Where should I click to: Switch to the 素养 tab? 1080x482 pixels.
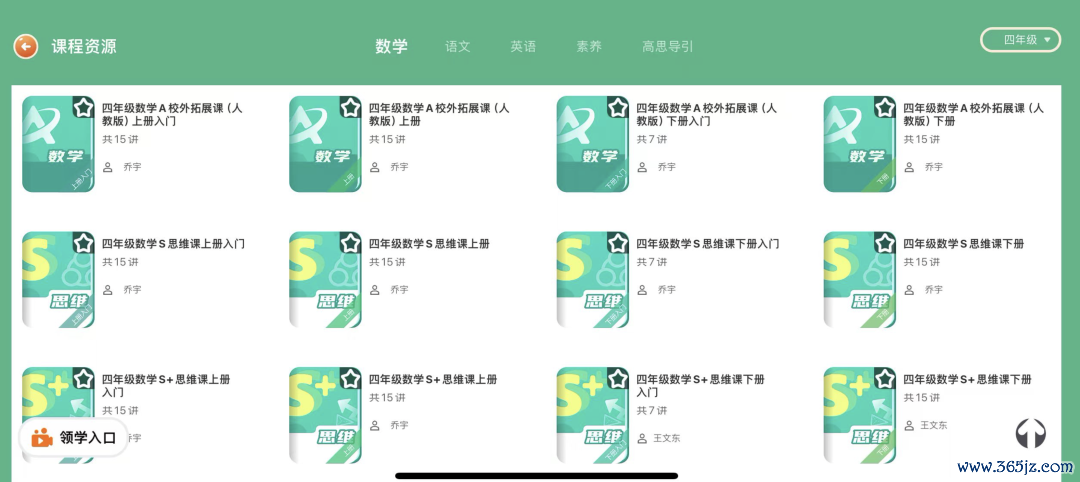coord(589,46)
